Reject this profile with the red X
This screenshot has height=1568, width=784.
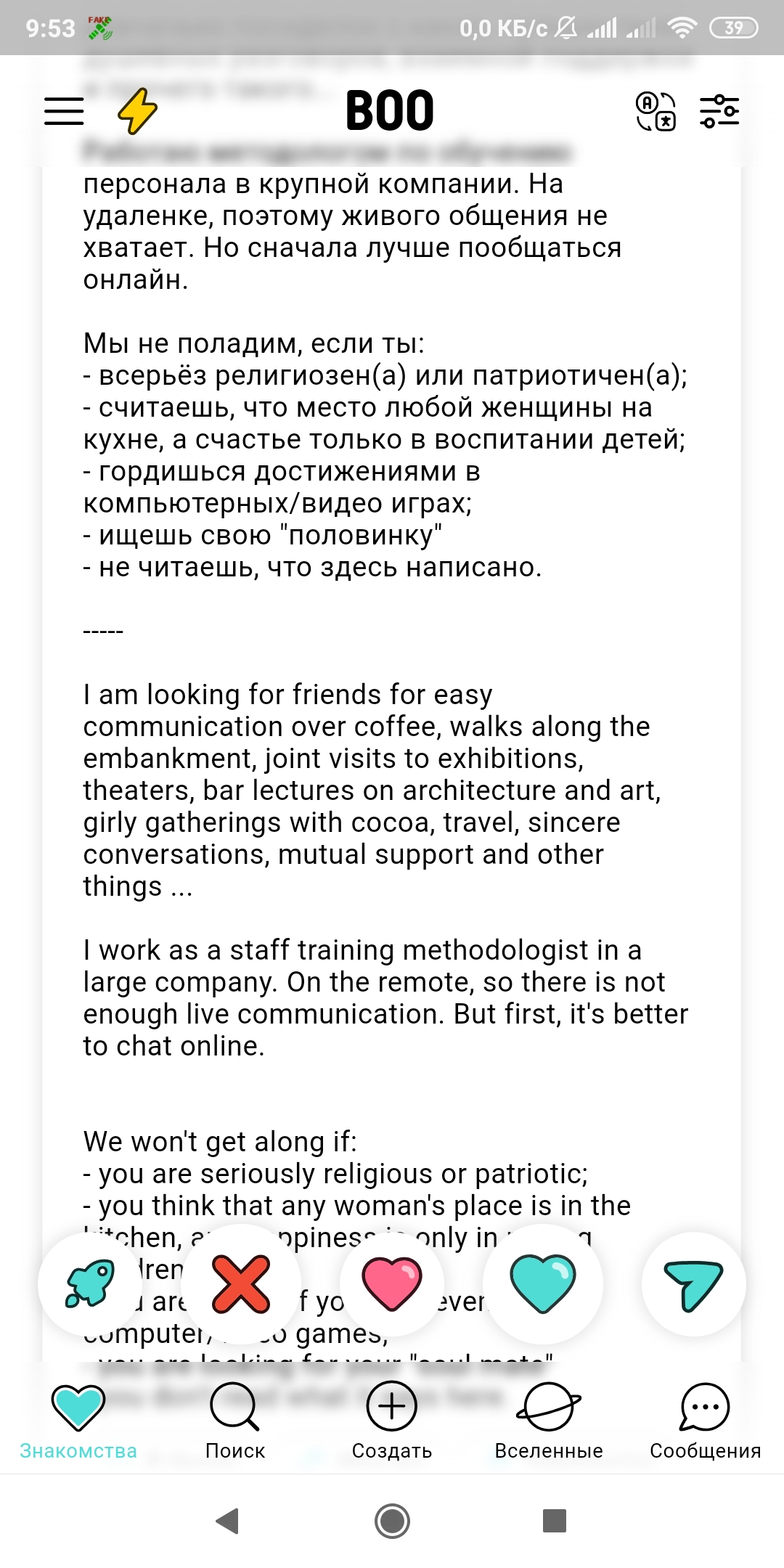241,1283
